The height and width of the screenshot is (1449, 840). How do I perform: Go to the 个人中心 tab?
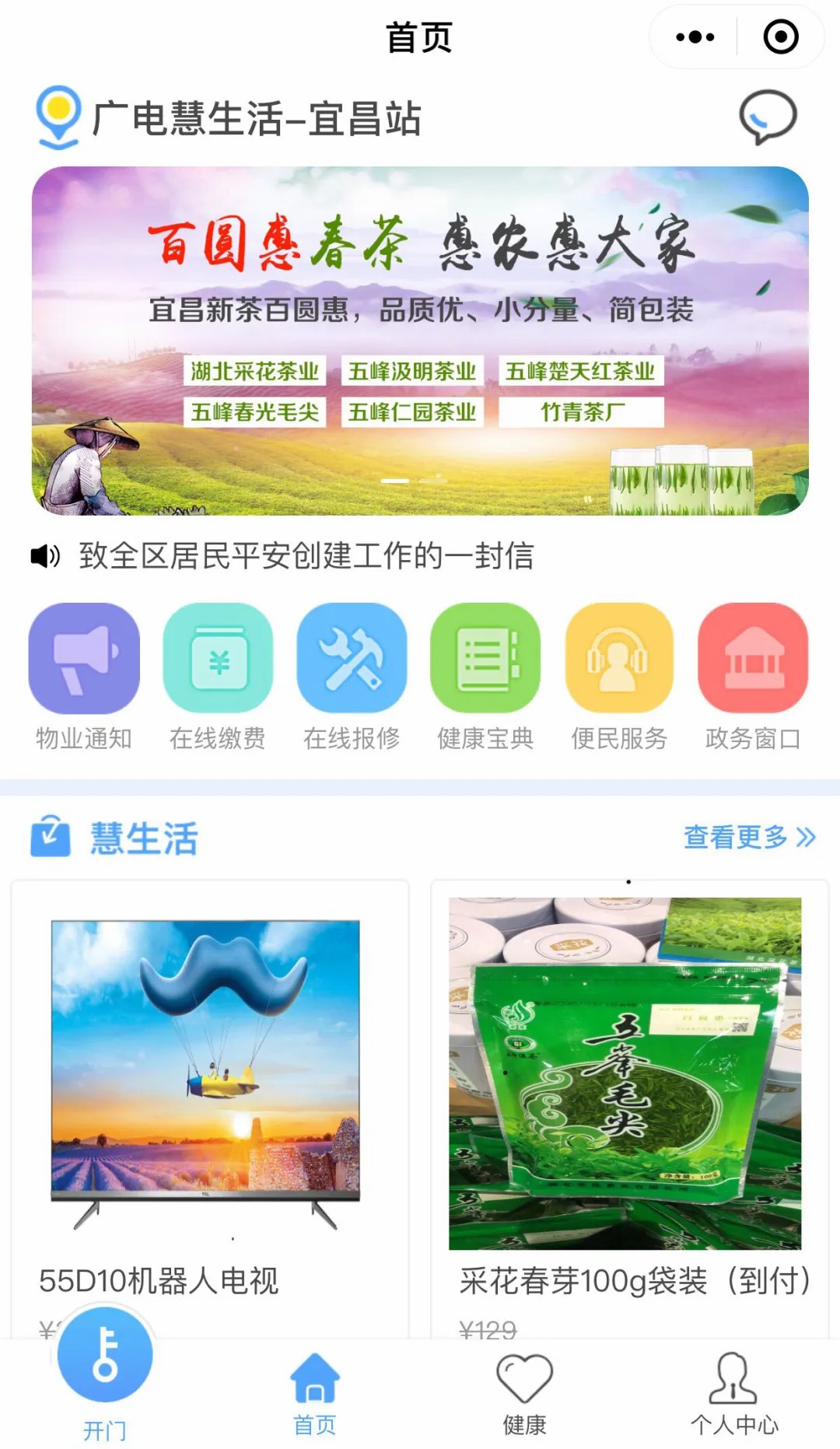tap(734, 1393)
